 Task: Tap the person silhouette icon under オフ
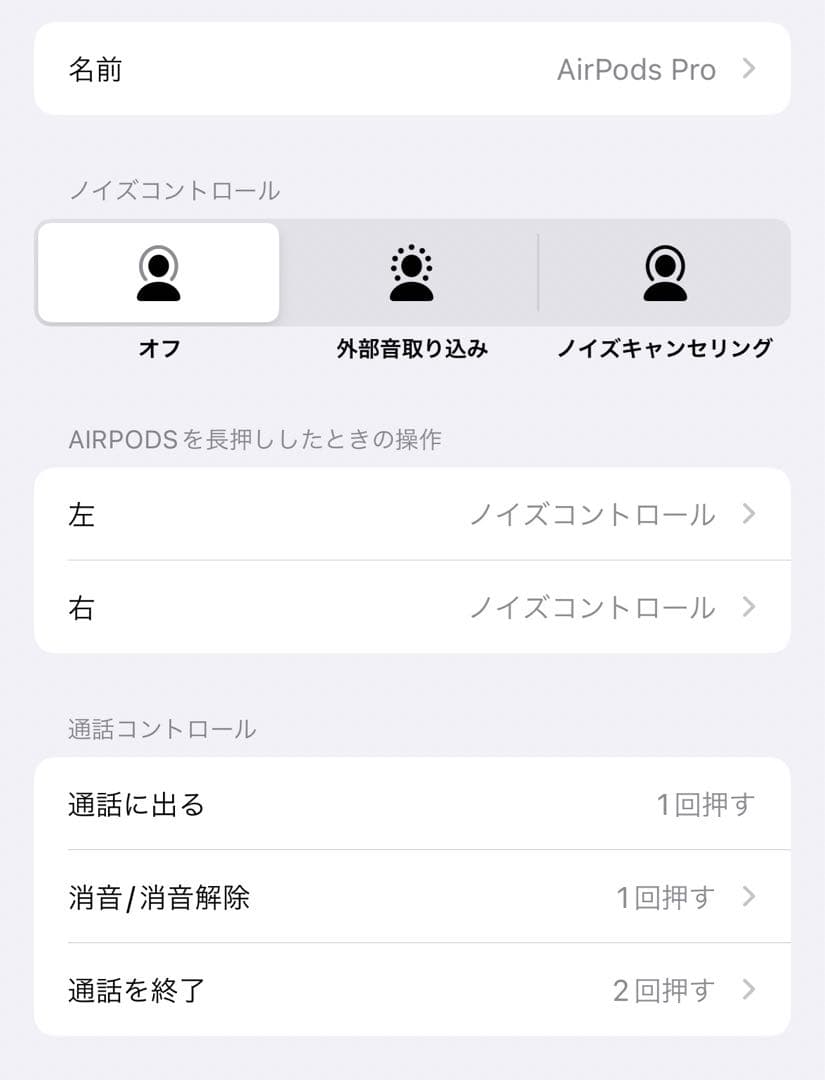[158, 271]
